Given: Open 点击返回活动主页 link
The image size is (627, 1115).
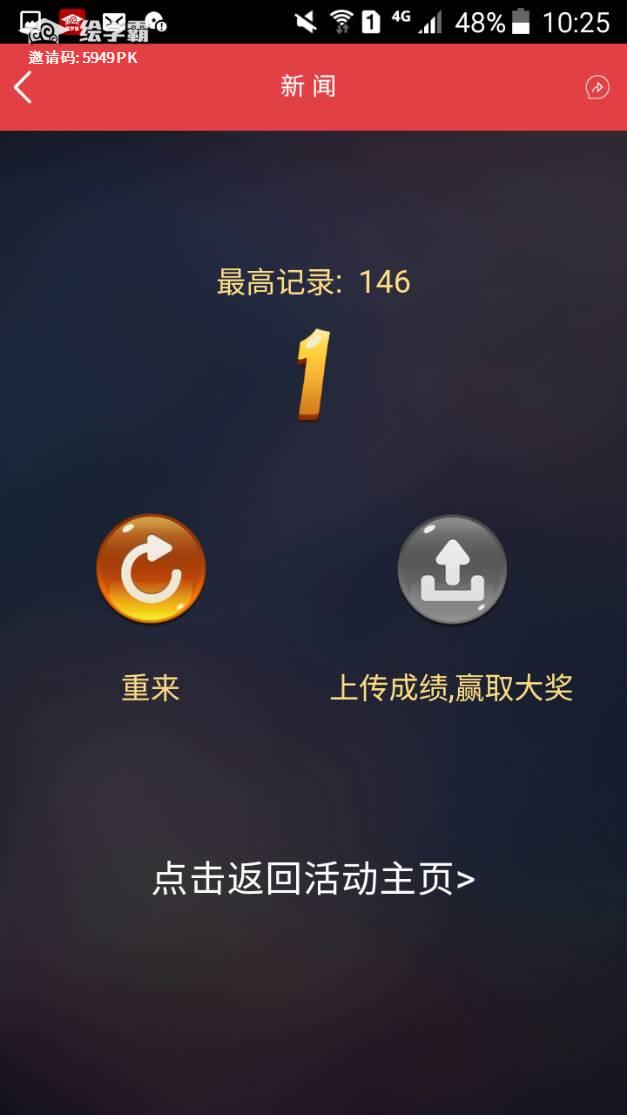Looking at the screenshot, I should coord(313,880).
